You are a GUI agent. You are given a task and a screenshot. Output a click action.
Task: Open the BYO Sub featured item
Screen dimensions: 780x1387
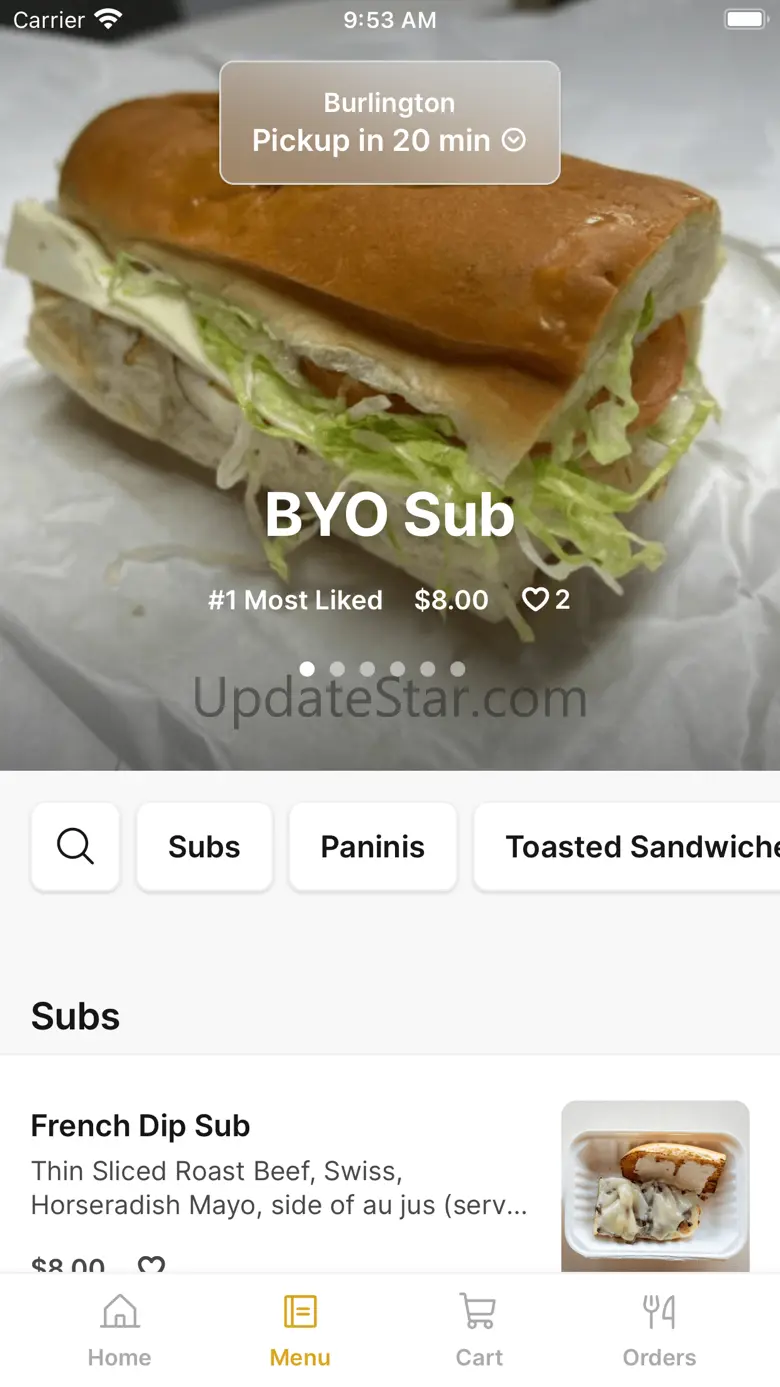pos(389,515)
